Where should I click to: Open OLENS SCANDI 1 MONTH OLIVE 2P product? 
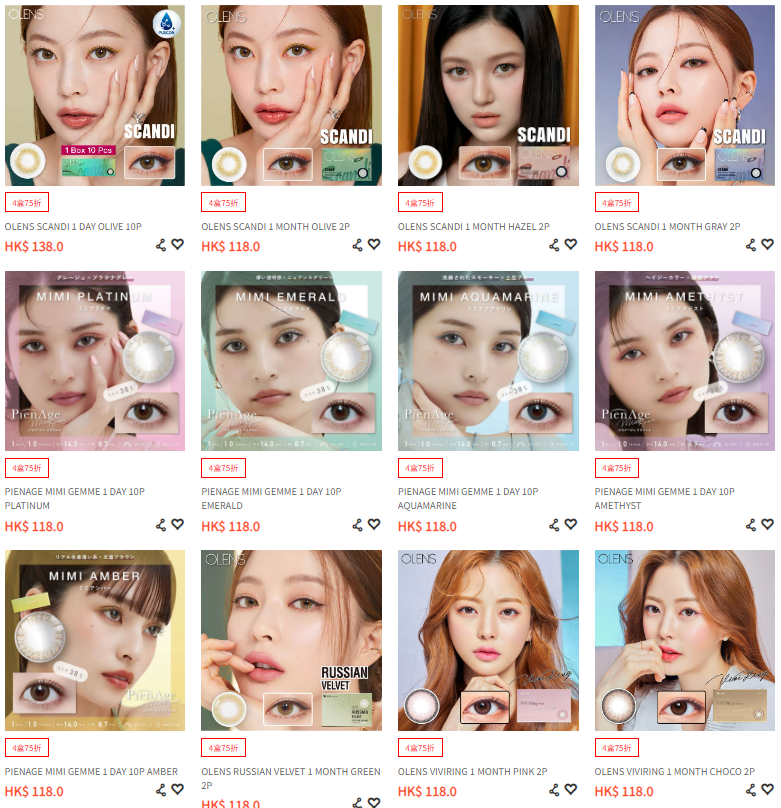pos(291,95)
